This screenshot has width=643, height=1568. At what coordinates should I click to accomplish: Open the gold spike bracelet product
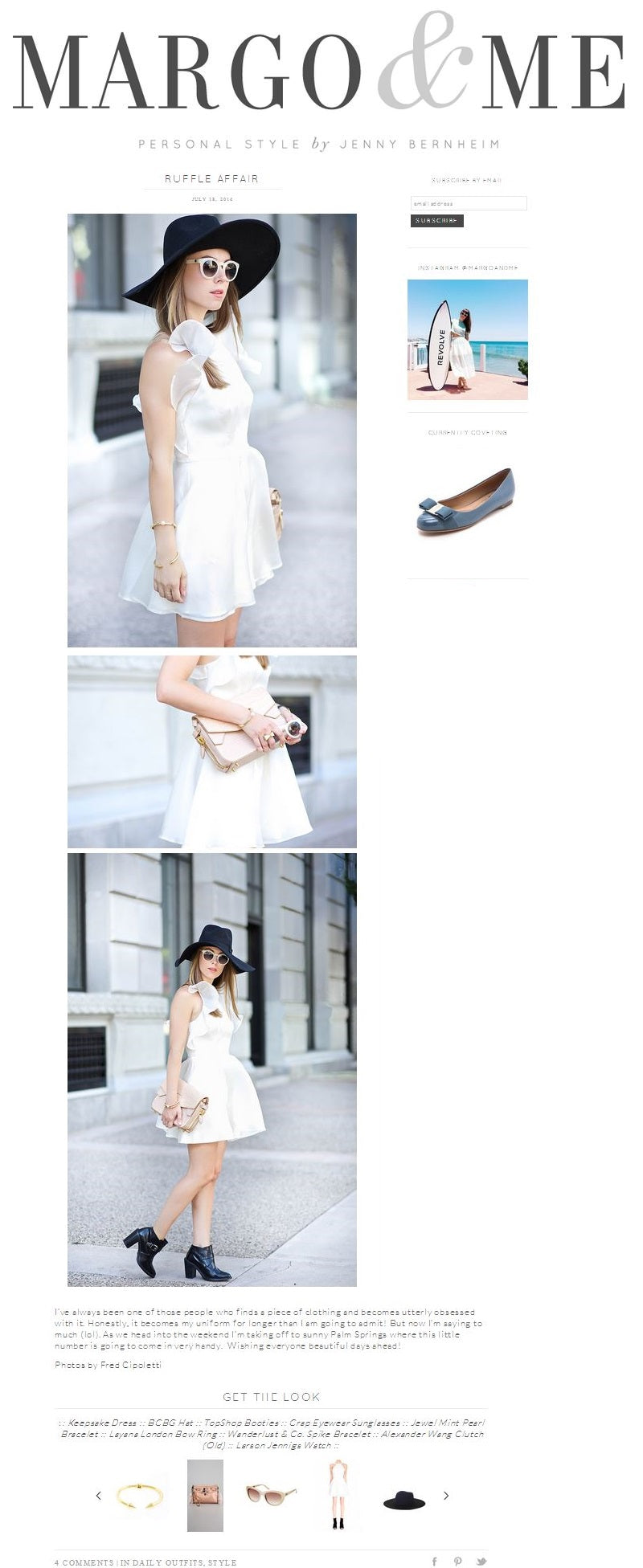pos(141,1496)
